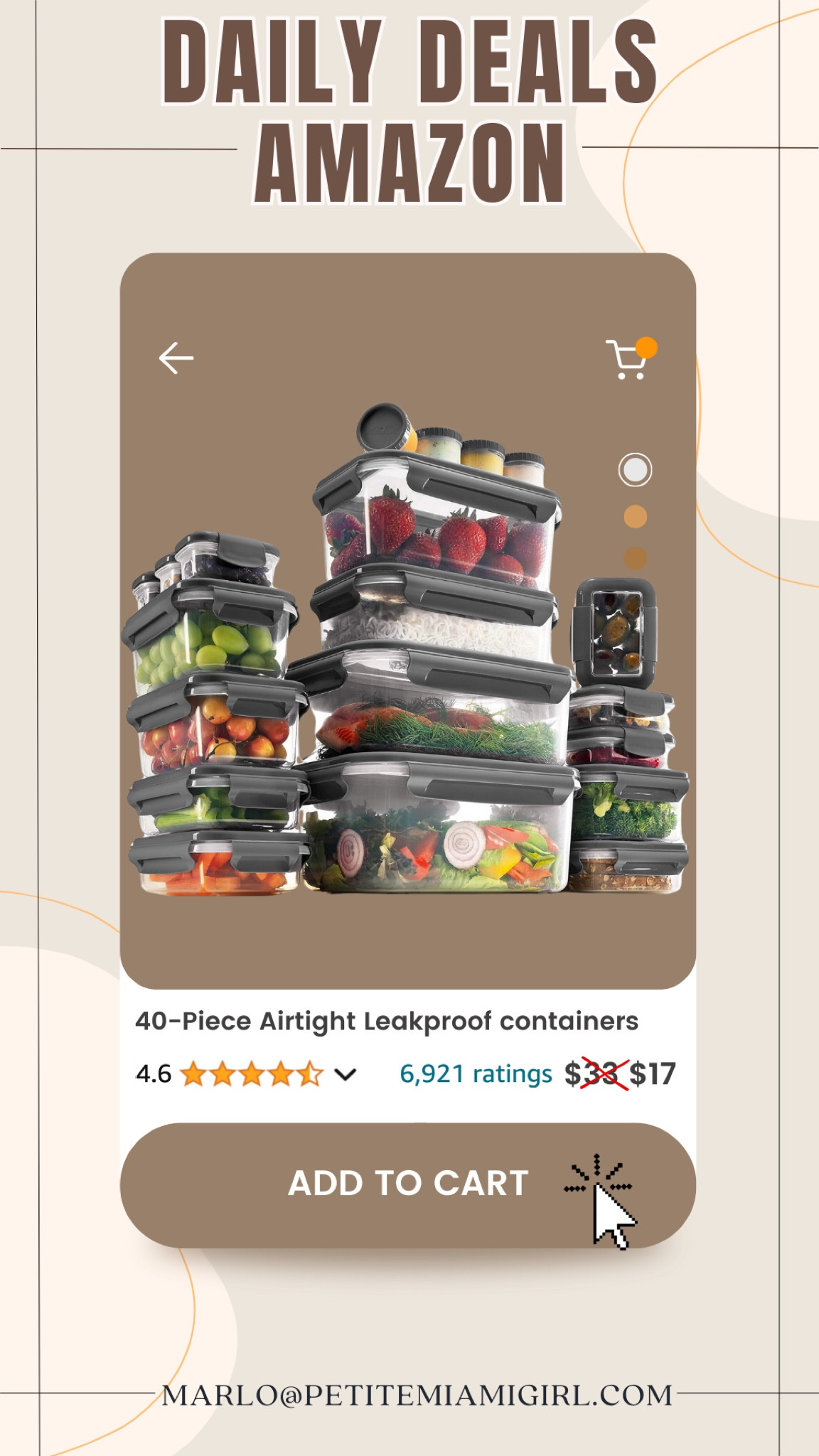Select the white carousel indicator dot
Viewport: 819px width, 1456px height.
(x=635, y=471)
